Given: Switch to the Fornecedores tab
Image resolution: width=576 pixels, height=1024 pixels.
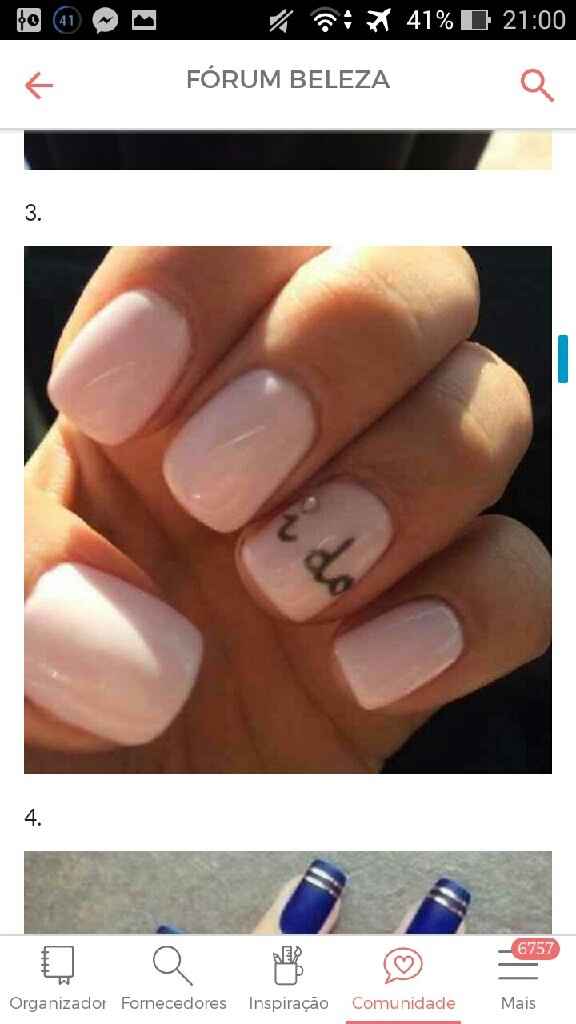Looking at the screenshot, I should click(173, 978).
